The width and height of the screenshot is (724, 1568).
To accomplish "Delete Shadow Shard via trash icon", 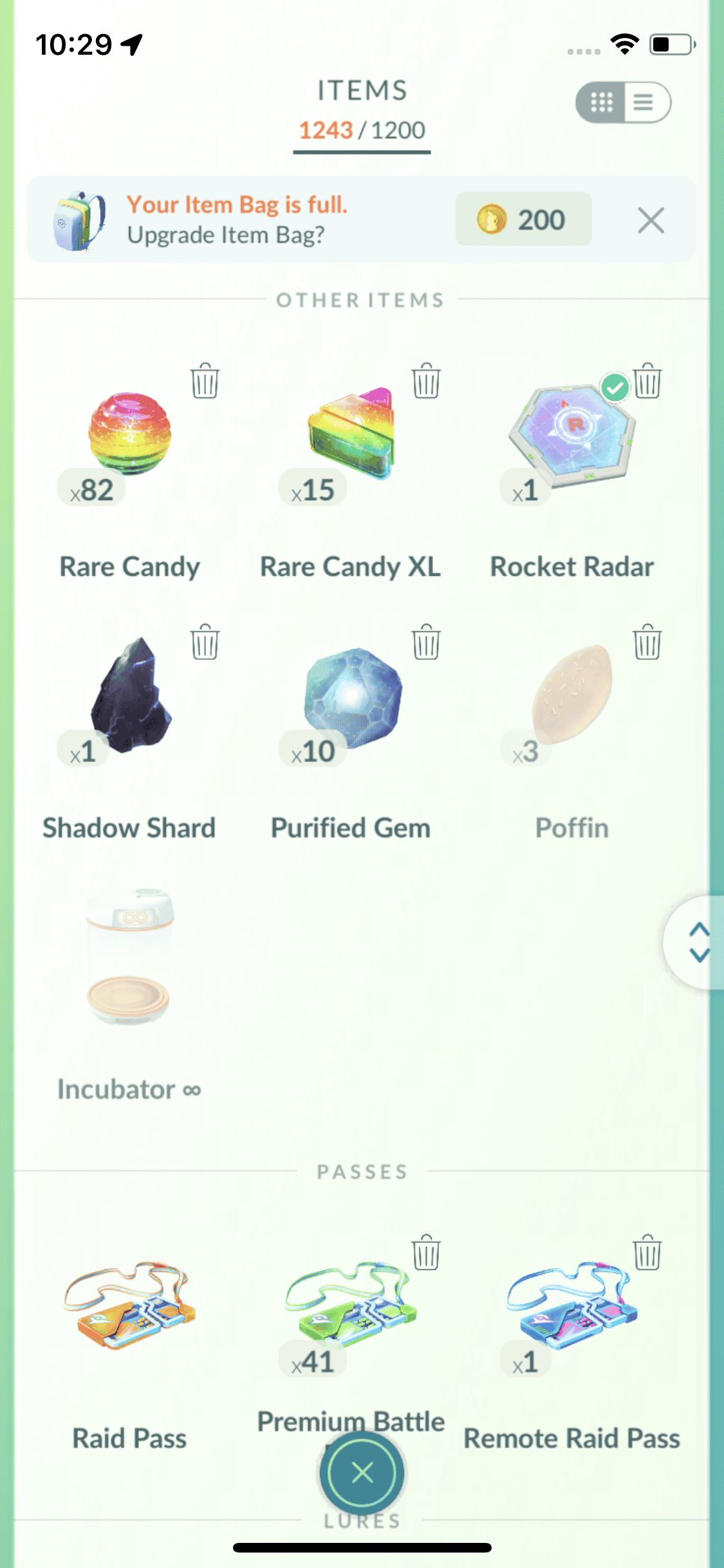I will click(205, 642).
